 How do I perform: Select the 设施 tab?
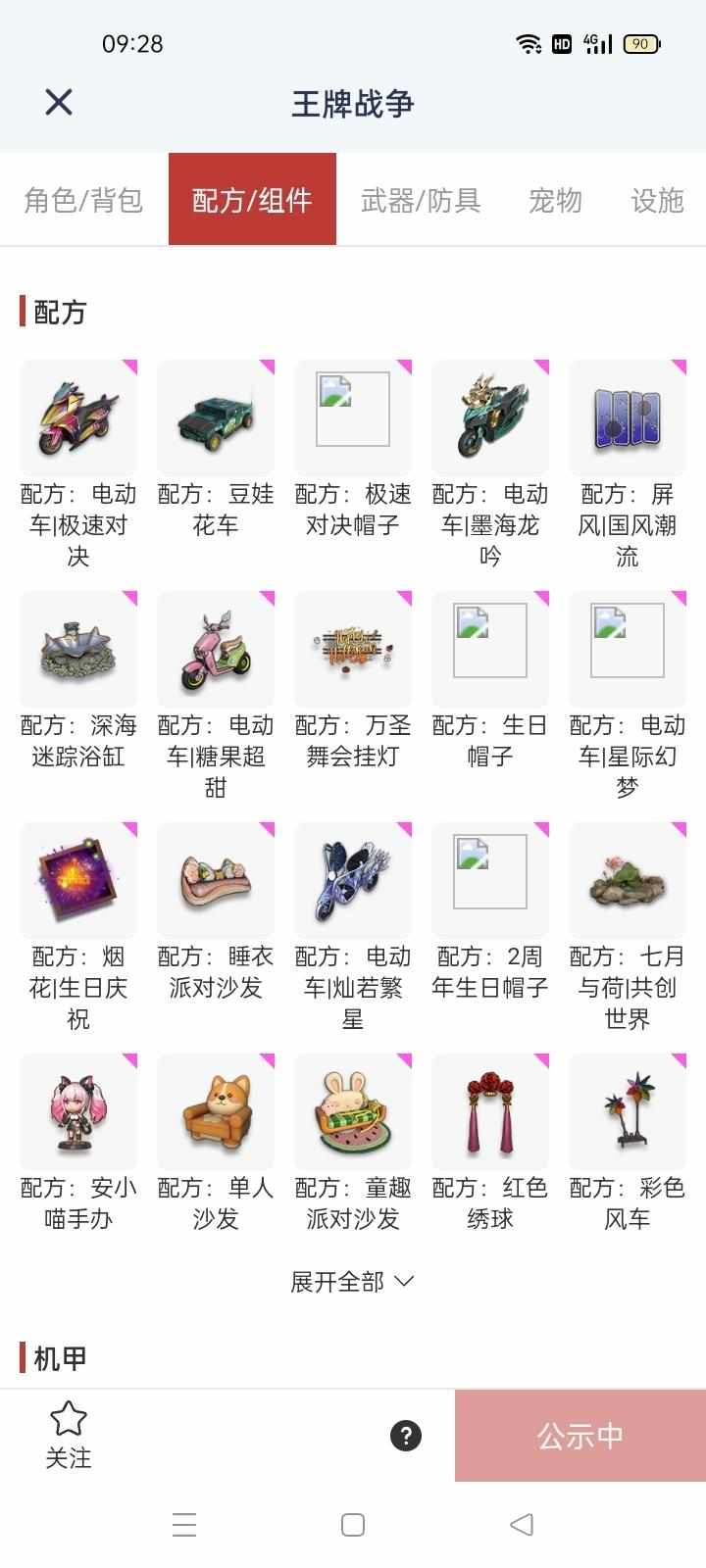click(x=657, y=200)
